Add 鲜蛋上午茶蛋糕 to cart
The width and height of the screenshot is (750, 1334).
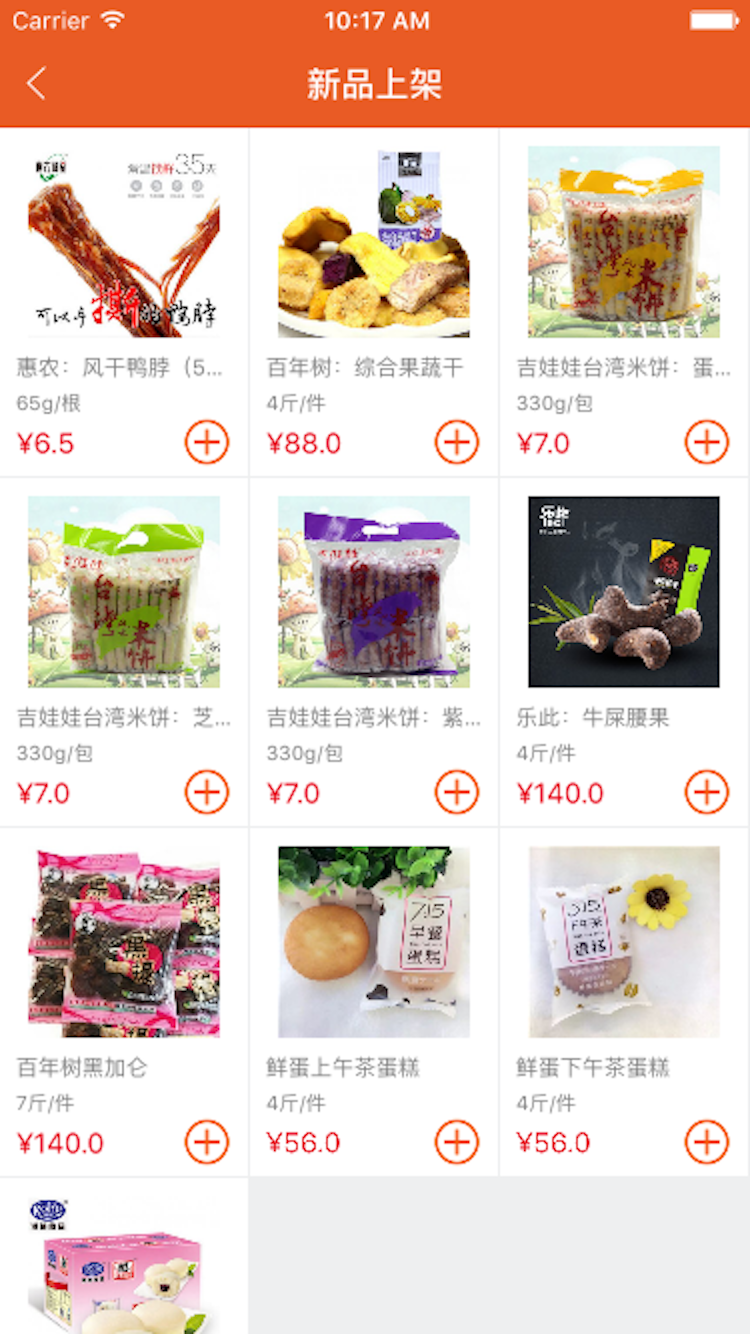coord(457,1142)
